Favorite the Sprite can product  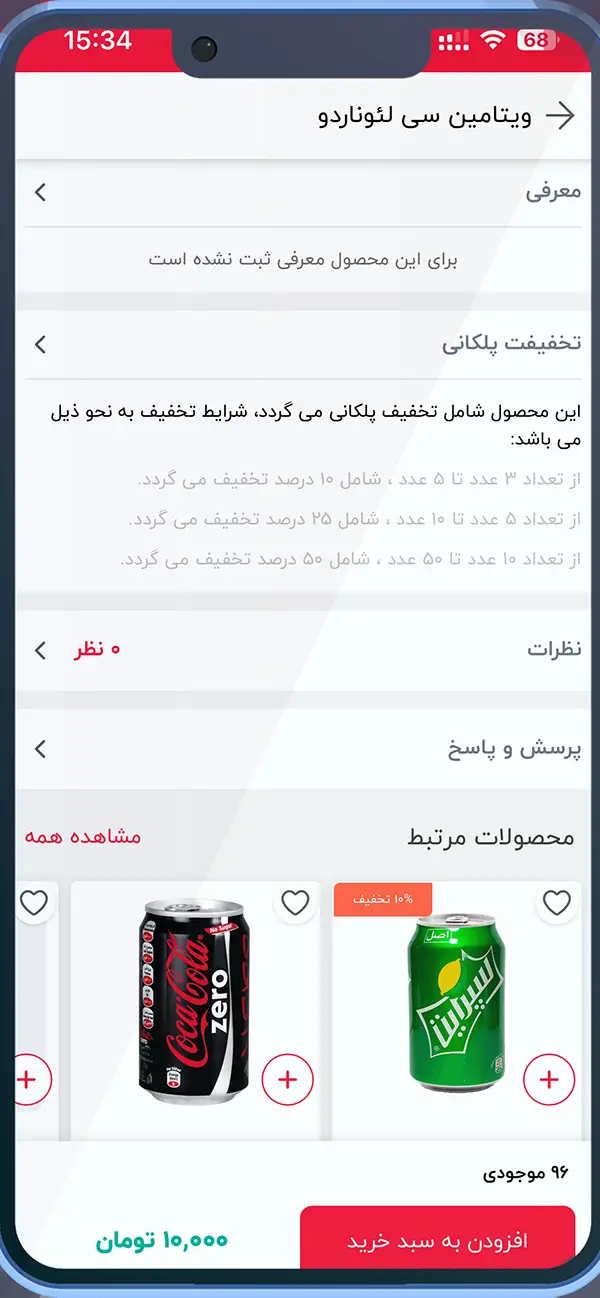[x=556, y=903]
